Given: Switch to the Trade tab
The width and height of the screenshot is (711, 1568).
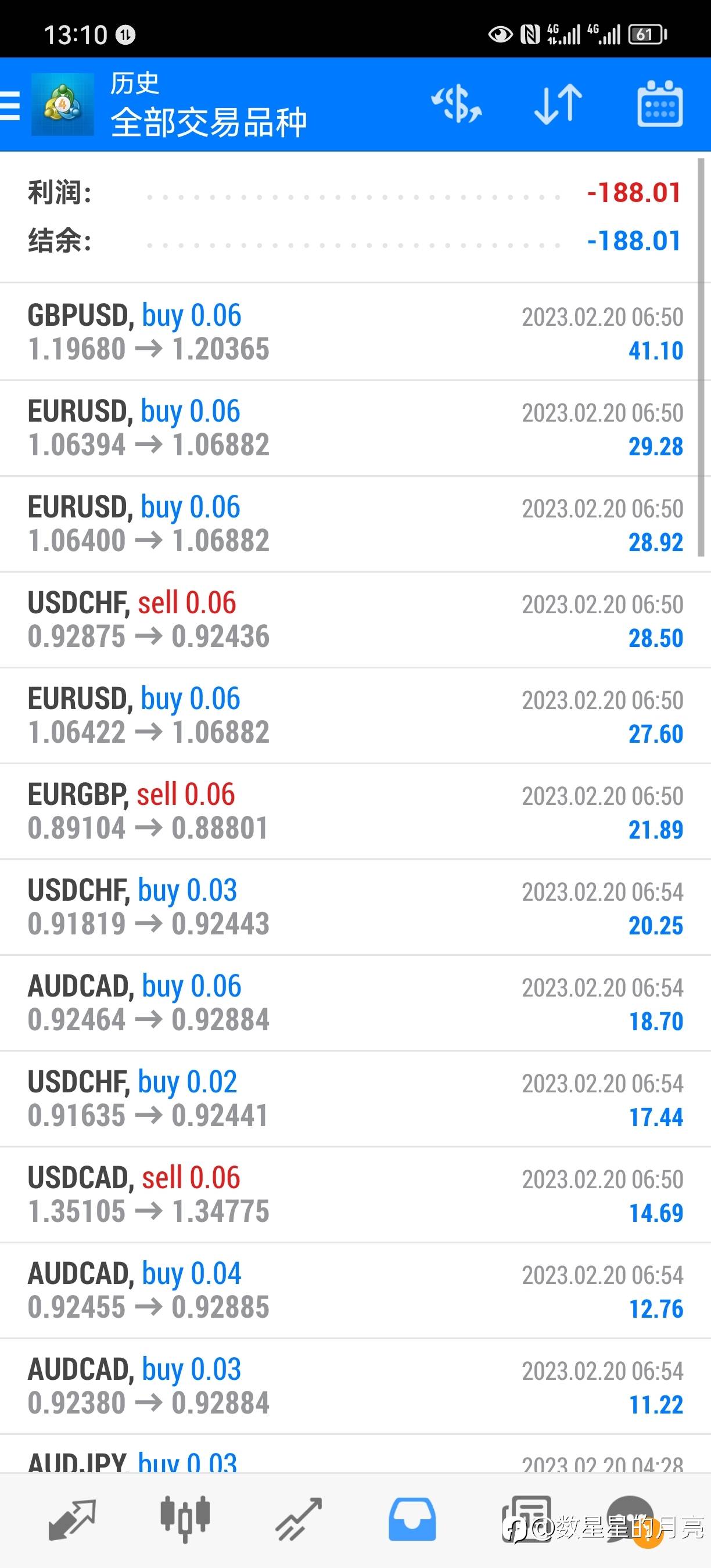Looking at the screenshot, I should 298,1519.
